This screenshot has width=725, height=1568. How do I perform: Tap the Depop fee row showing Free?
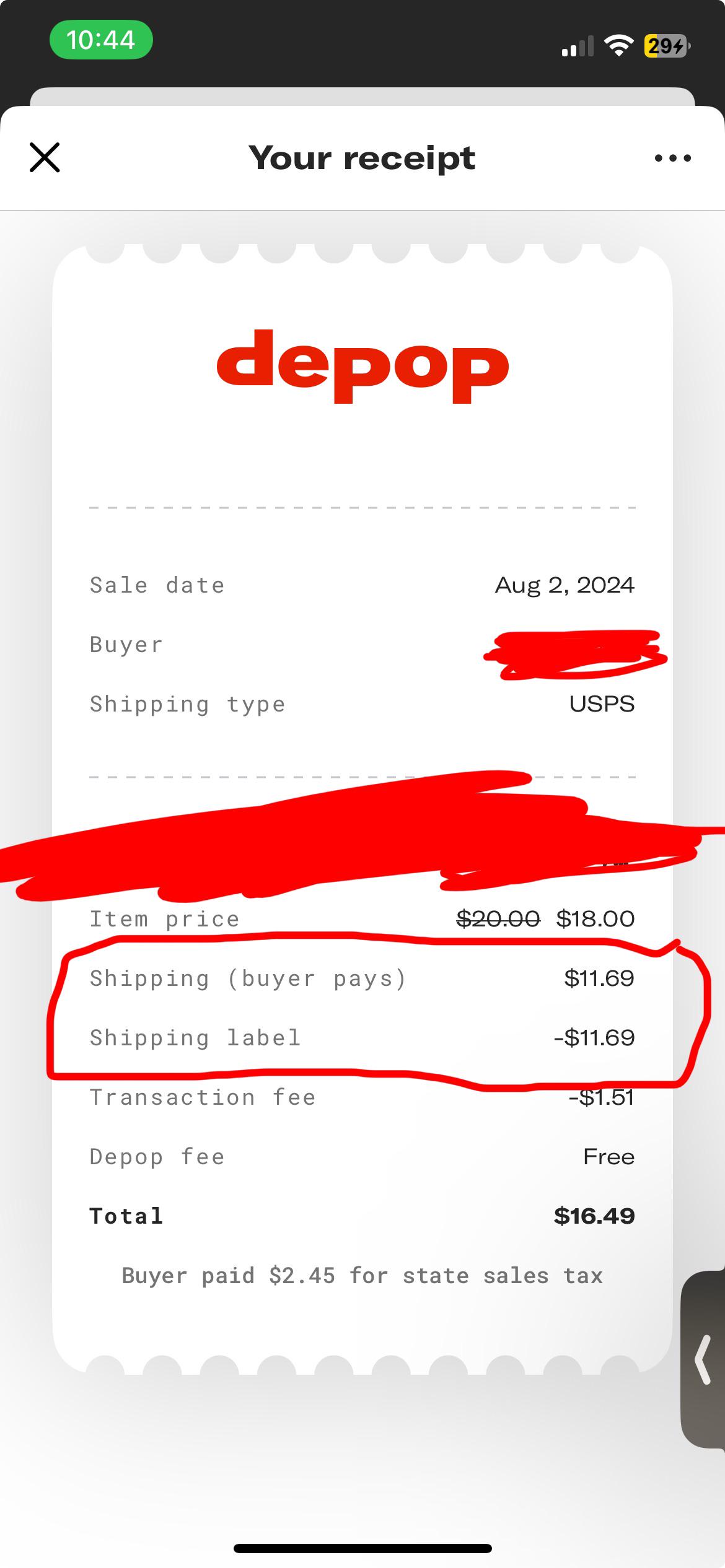pyautogui.click(x=362, y=1156)
